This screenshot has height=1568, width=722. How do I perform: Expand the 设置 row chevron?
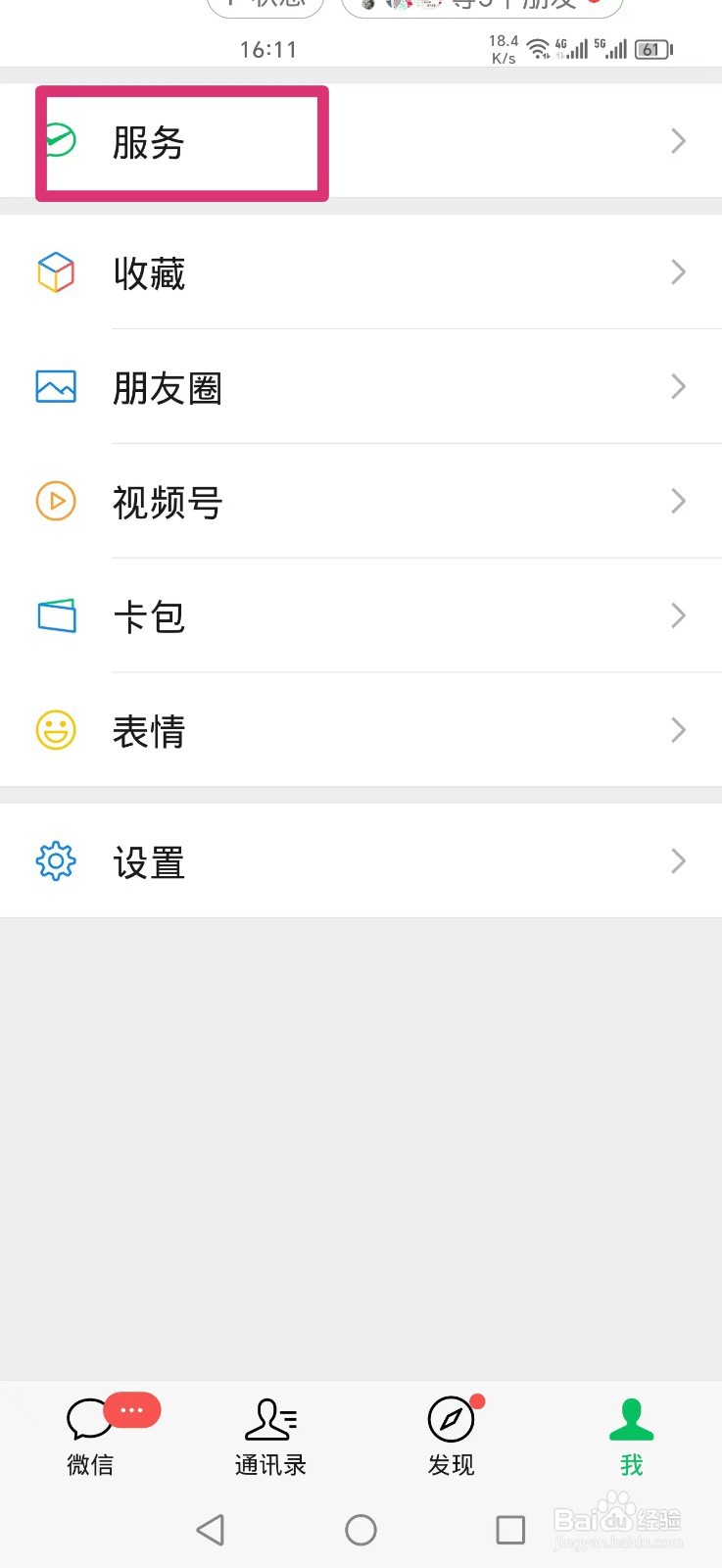pos(677,861)
